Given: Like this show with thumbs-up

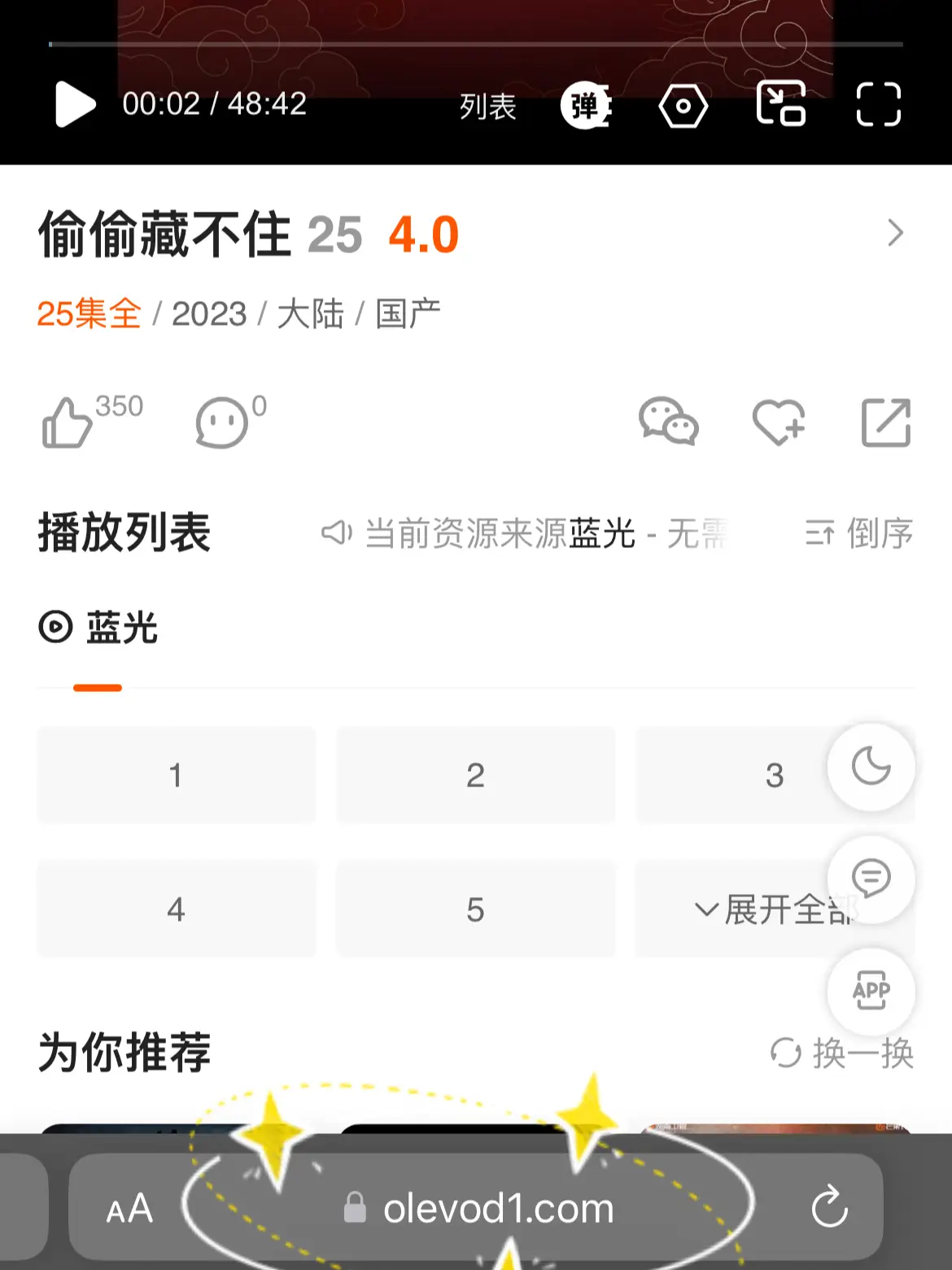Looking at the screenshot, I should 68,423.
